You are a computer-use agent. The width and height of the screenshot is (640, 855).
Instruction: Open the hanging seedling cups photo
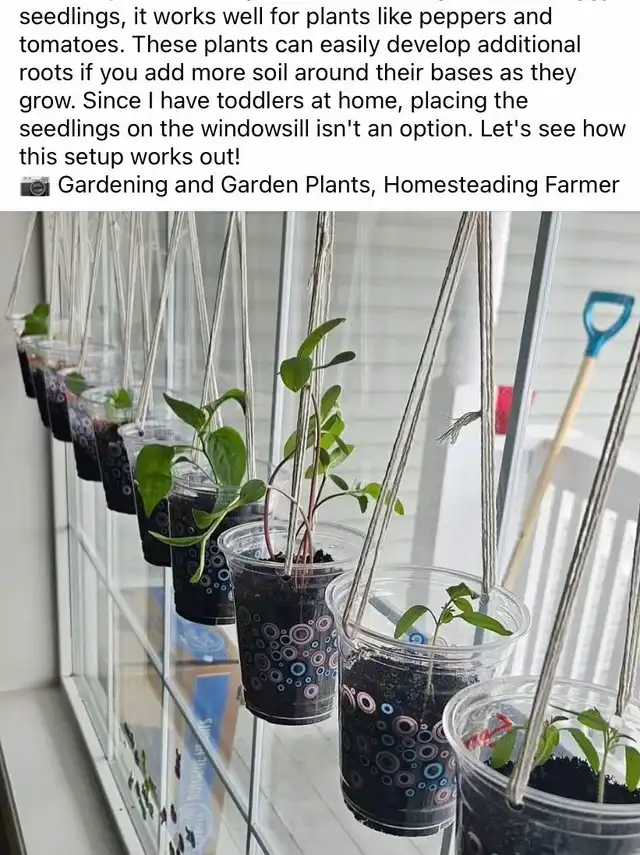tap(320, 532)
